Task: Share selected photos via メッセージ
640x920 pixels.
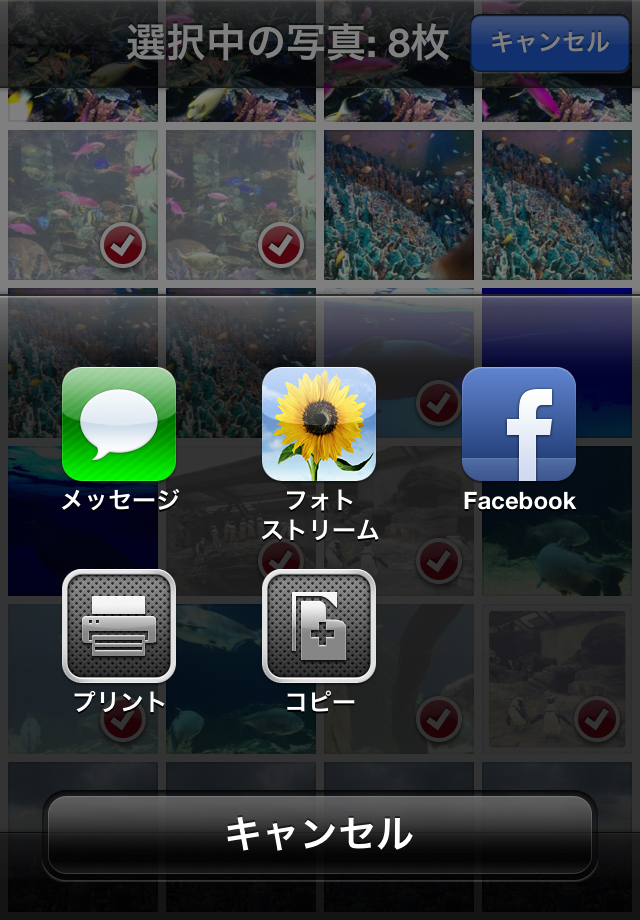Action: (x=119, y=425)
